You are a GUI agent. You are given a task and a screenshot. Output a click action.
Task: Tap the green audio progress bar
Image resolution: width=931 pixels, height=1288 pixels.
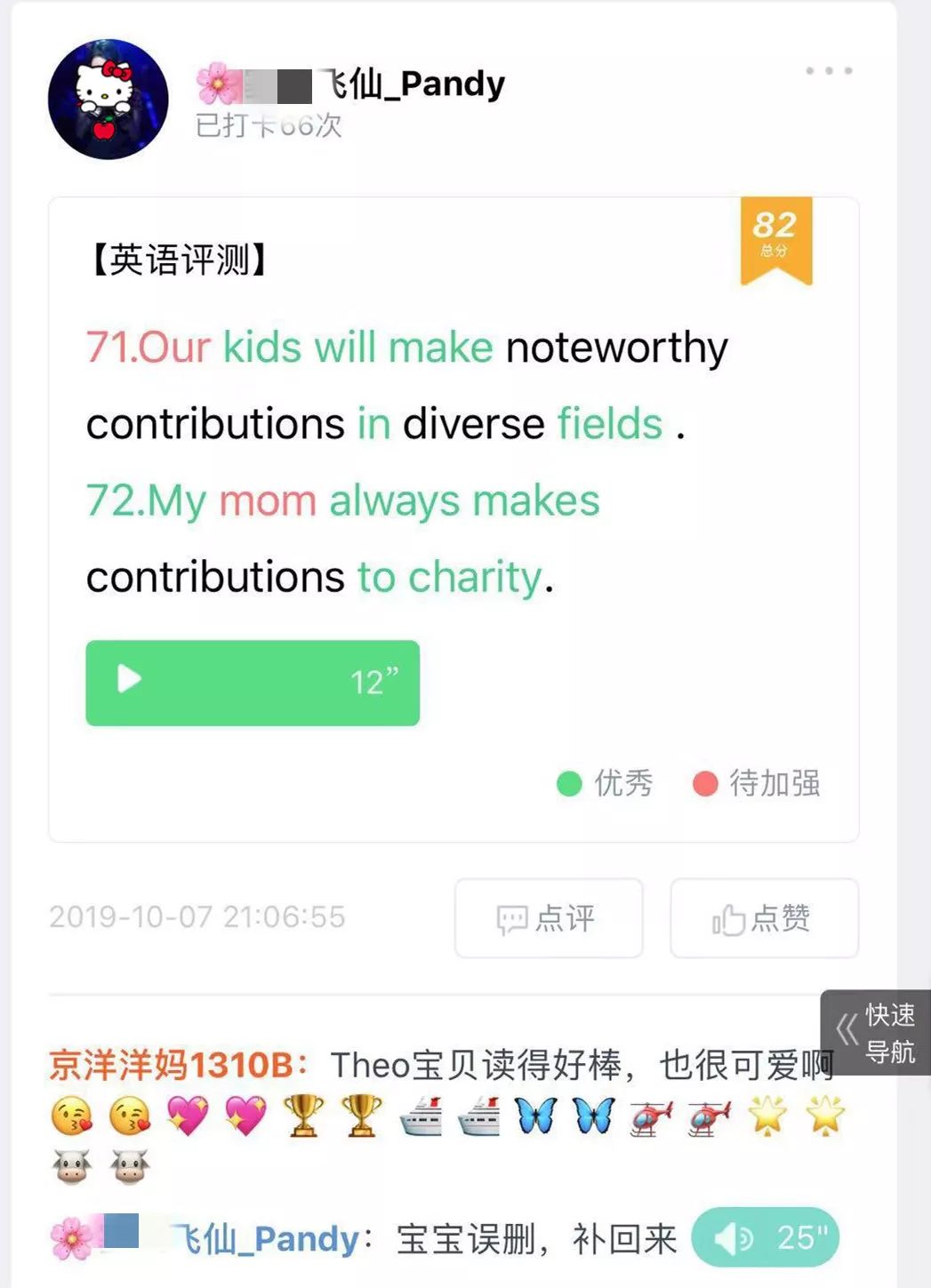[x=252, y=684]
